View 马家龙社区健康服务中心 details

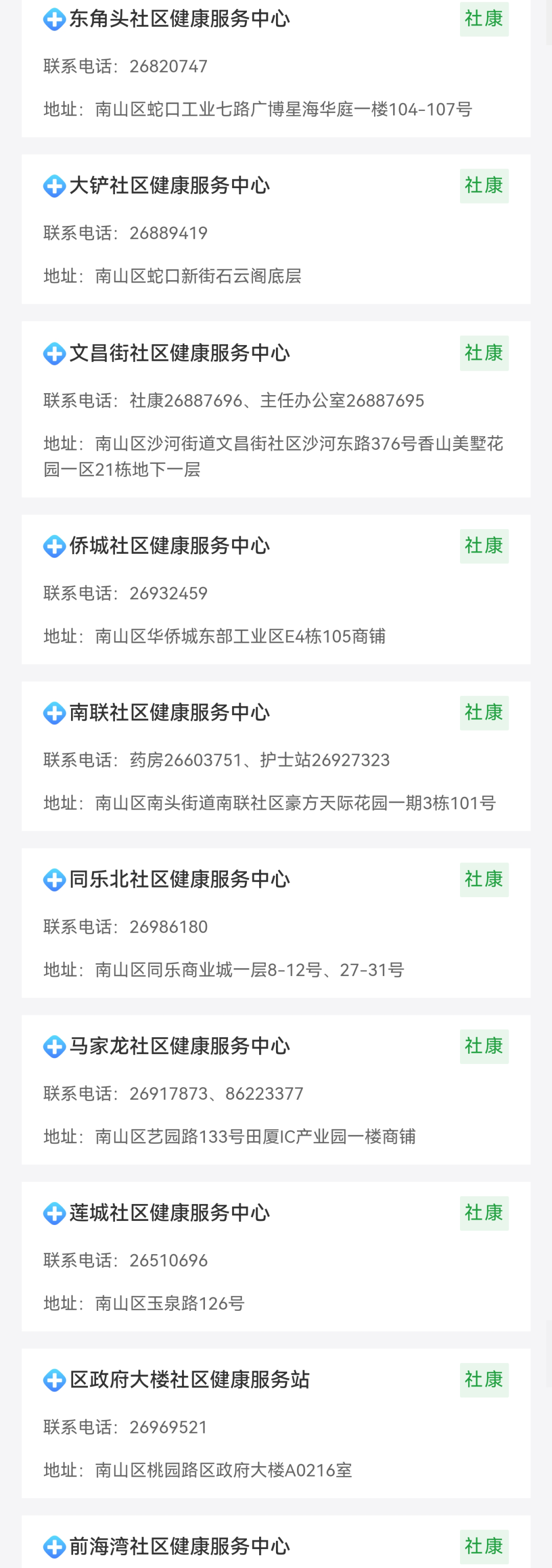pyautogui.click(x=179, y=1047)
